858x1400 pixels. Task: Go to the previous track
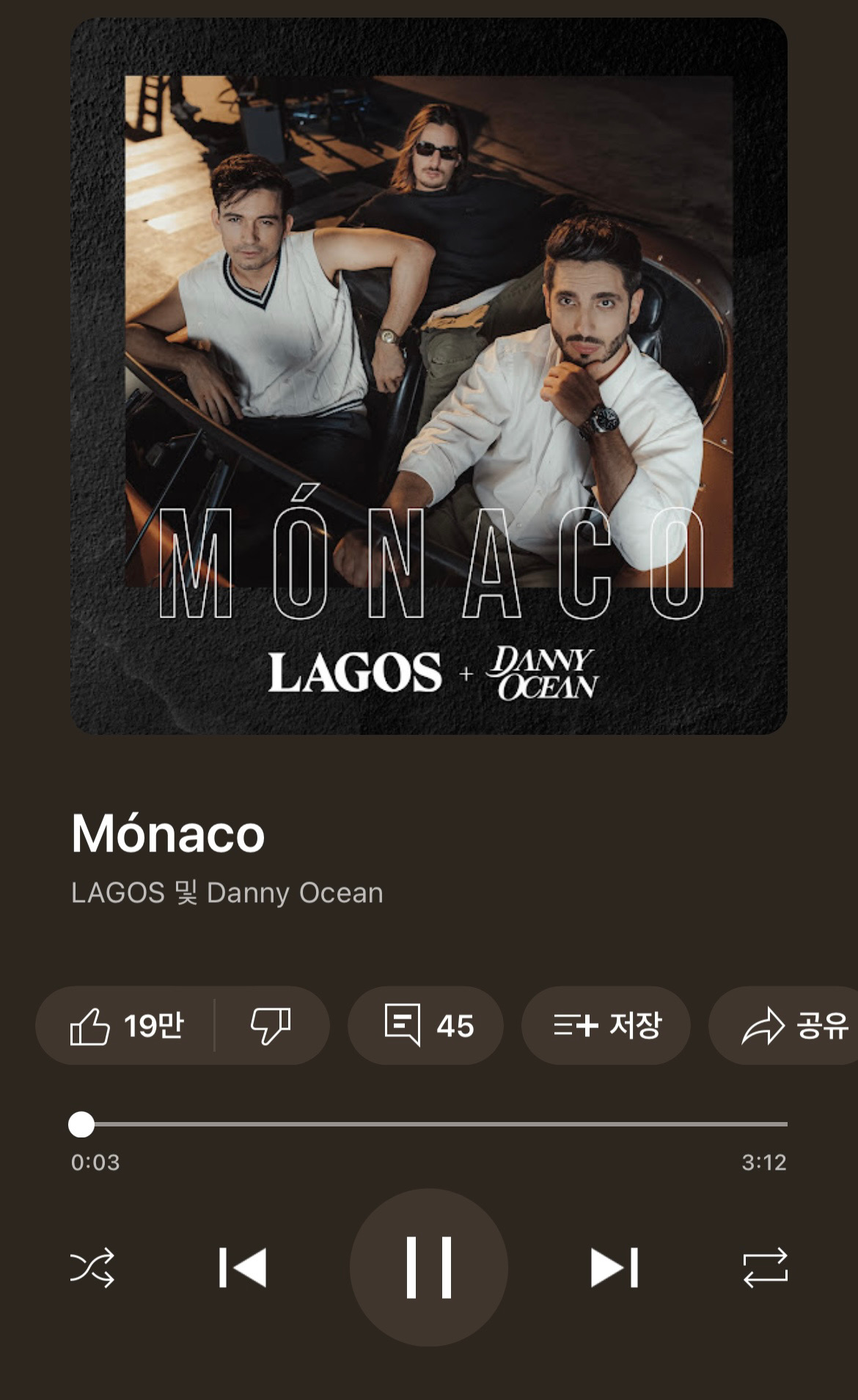(243, 1267)
